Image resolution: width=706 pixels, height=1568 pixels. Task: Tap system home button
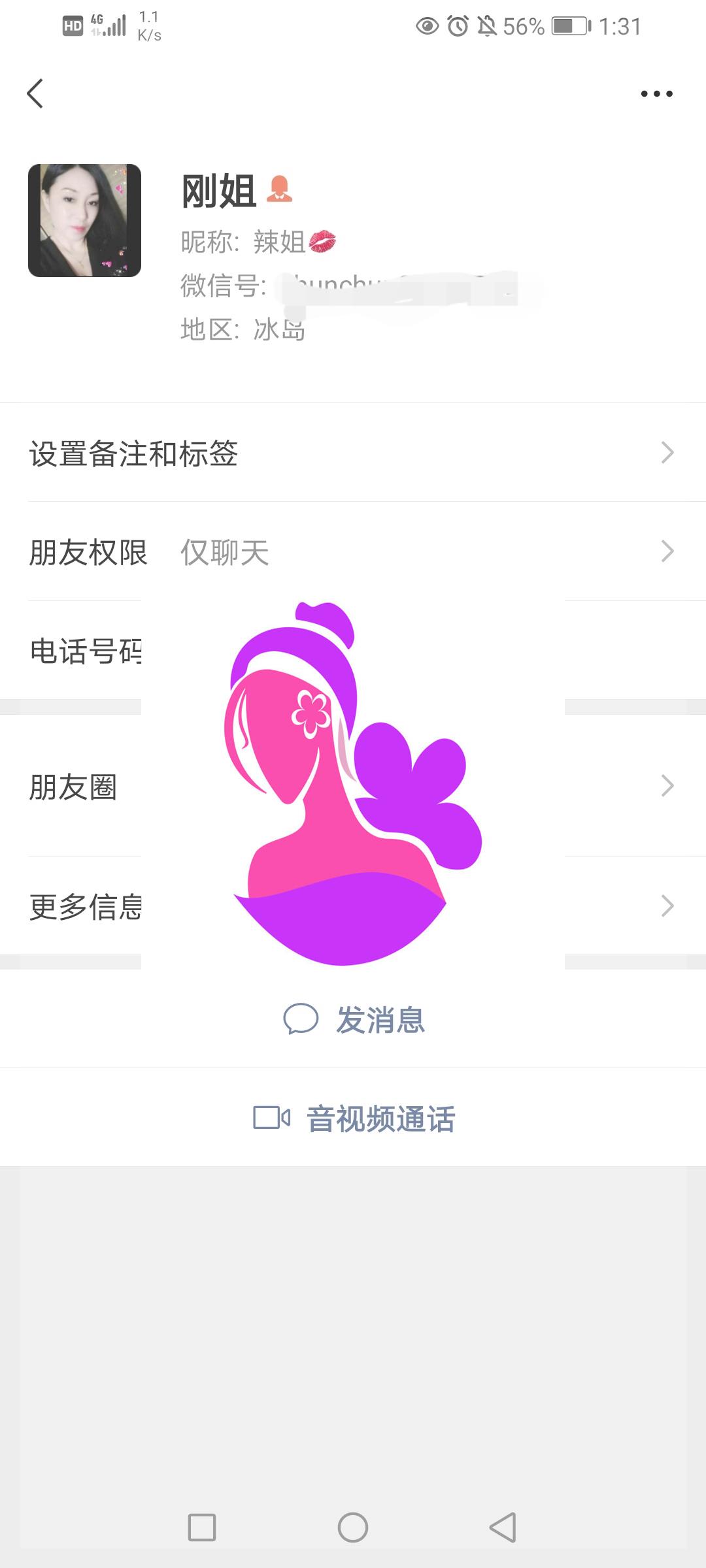(353, 1527)
